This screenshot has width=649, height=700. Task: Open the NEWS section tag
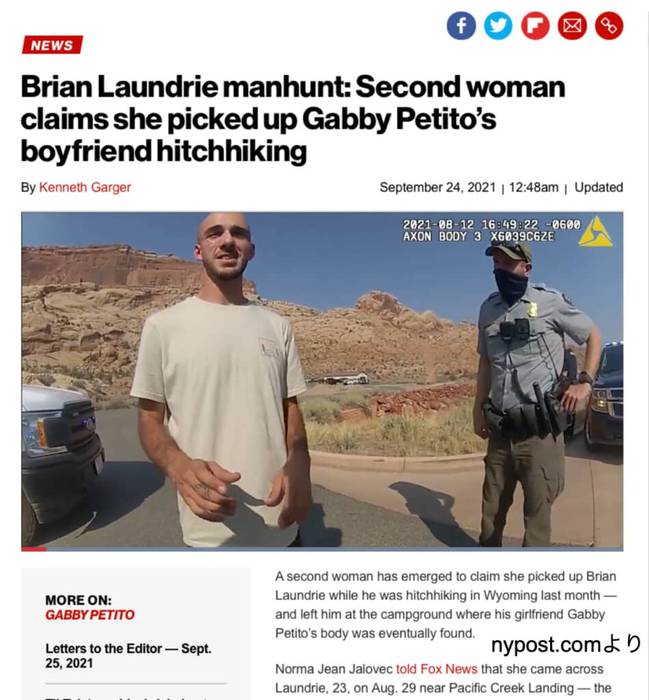point(52,45)
